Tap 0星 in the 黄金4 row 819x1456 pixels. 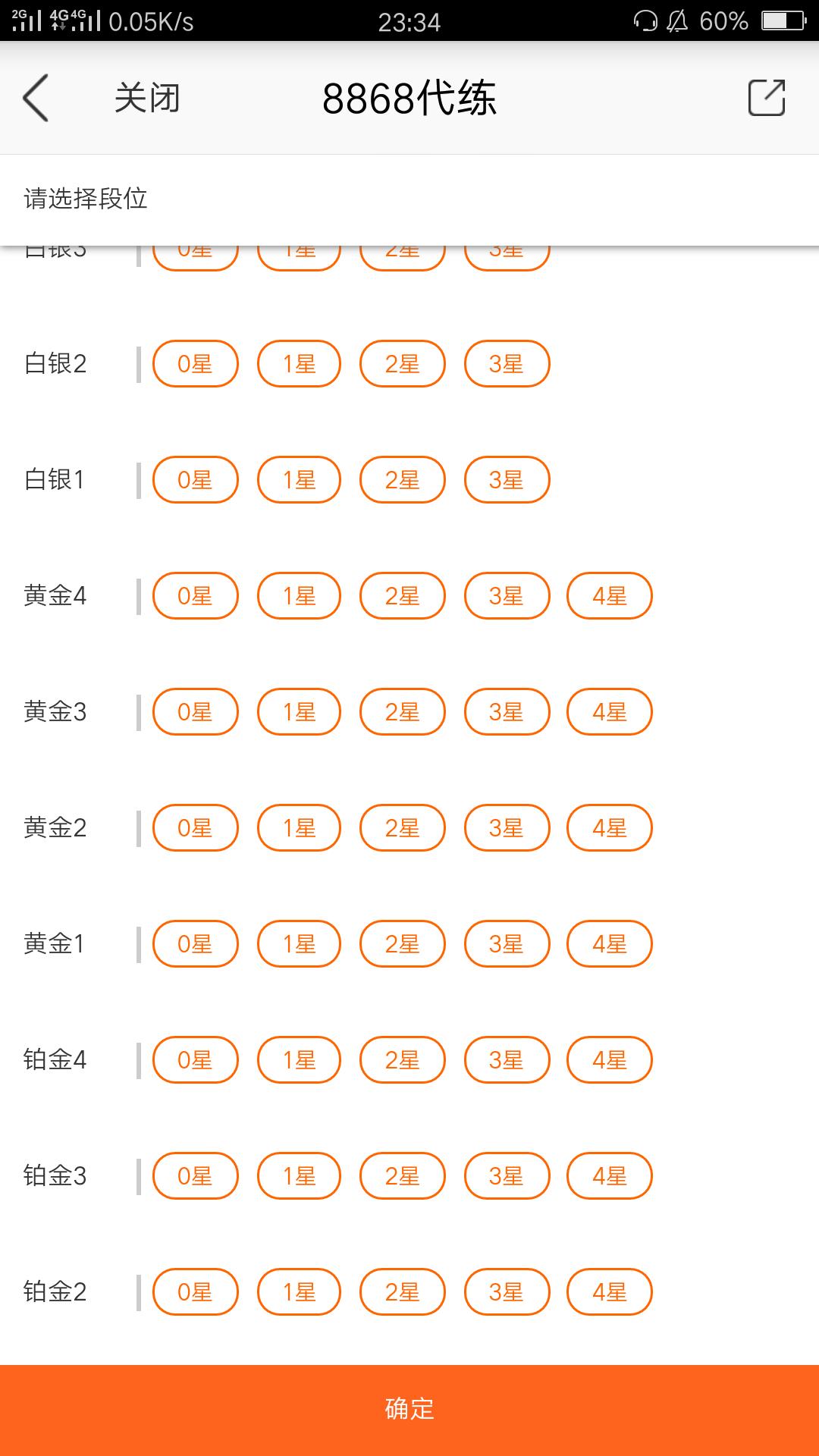point(195,596)
